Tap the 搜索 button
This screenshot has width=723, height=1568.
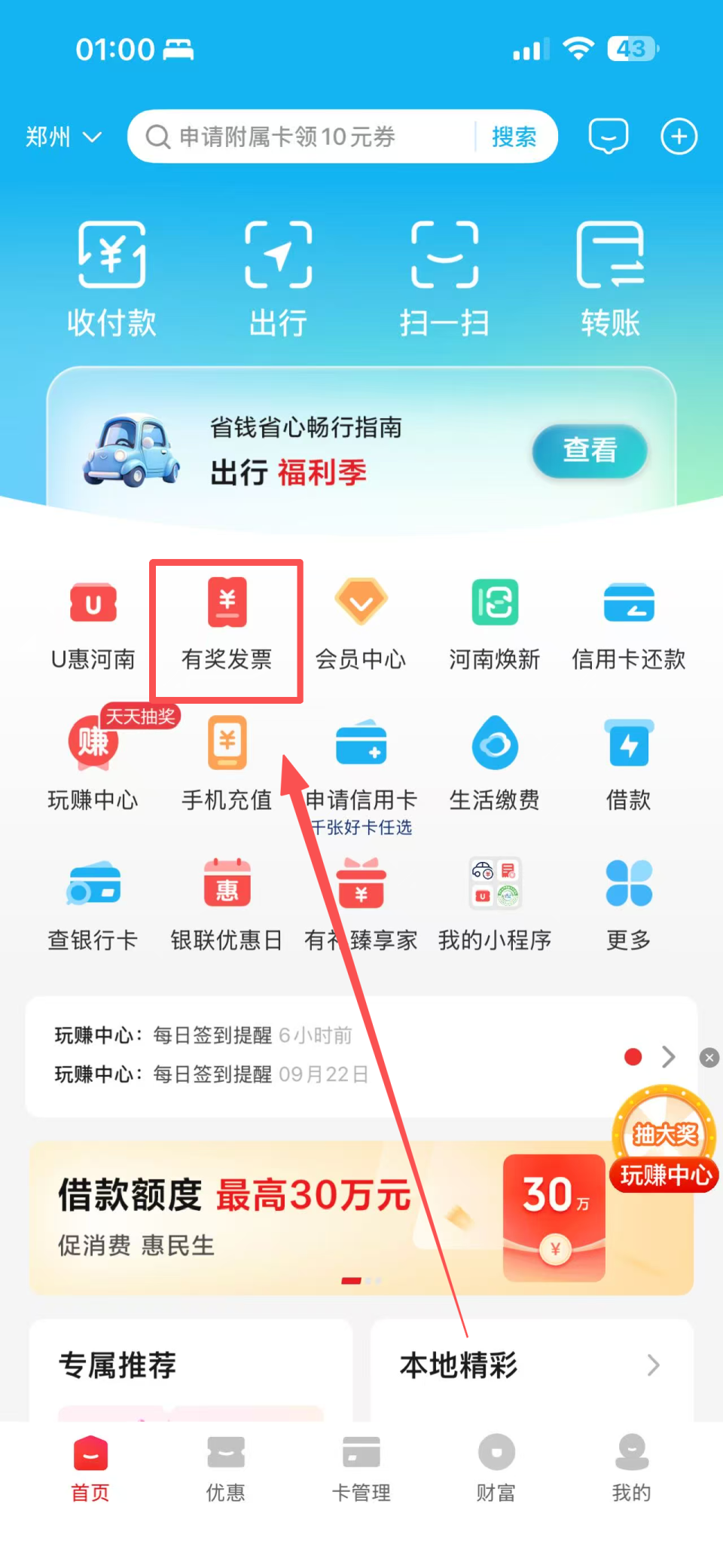pos(514,136)
